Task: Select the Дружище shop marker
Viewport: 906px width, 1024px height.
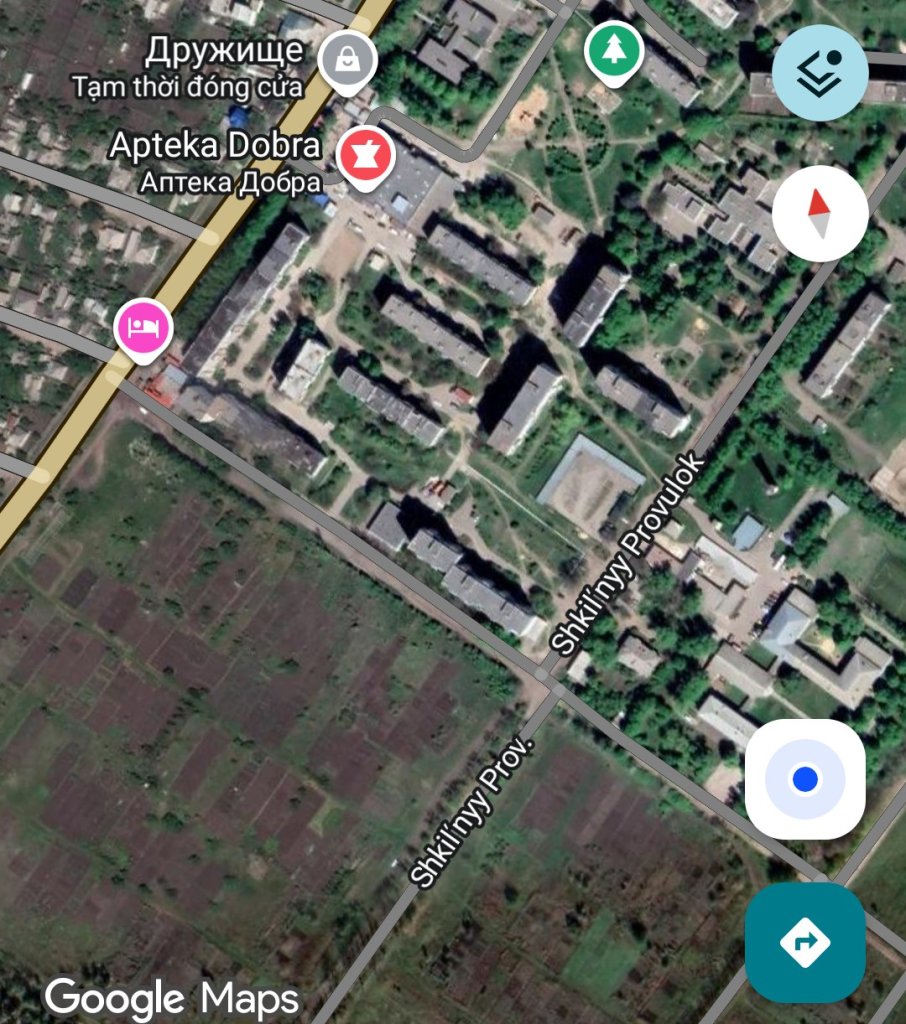Action: (347, 62)
